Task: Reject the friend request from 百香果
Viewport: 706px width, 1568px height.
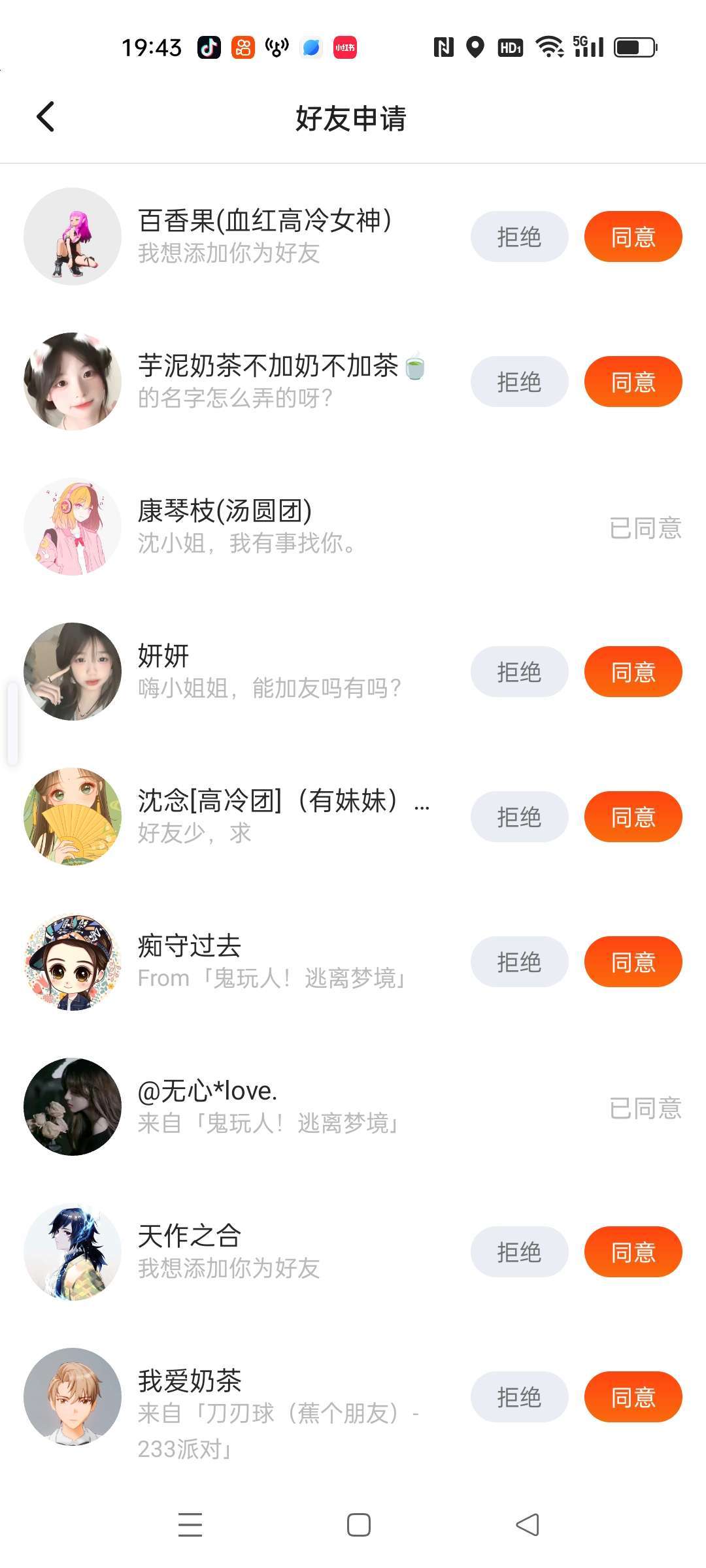Action: [x=519, y=237]
